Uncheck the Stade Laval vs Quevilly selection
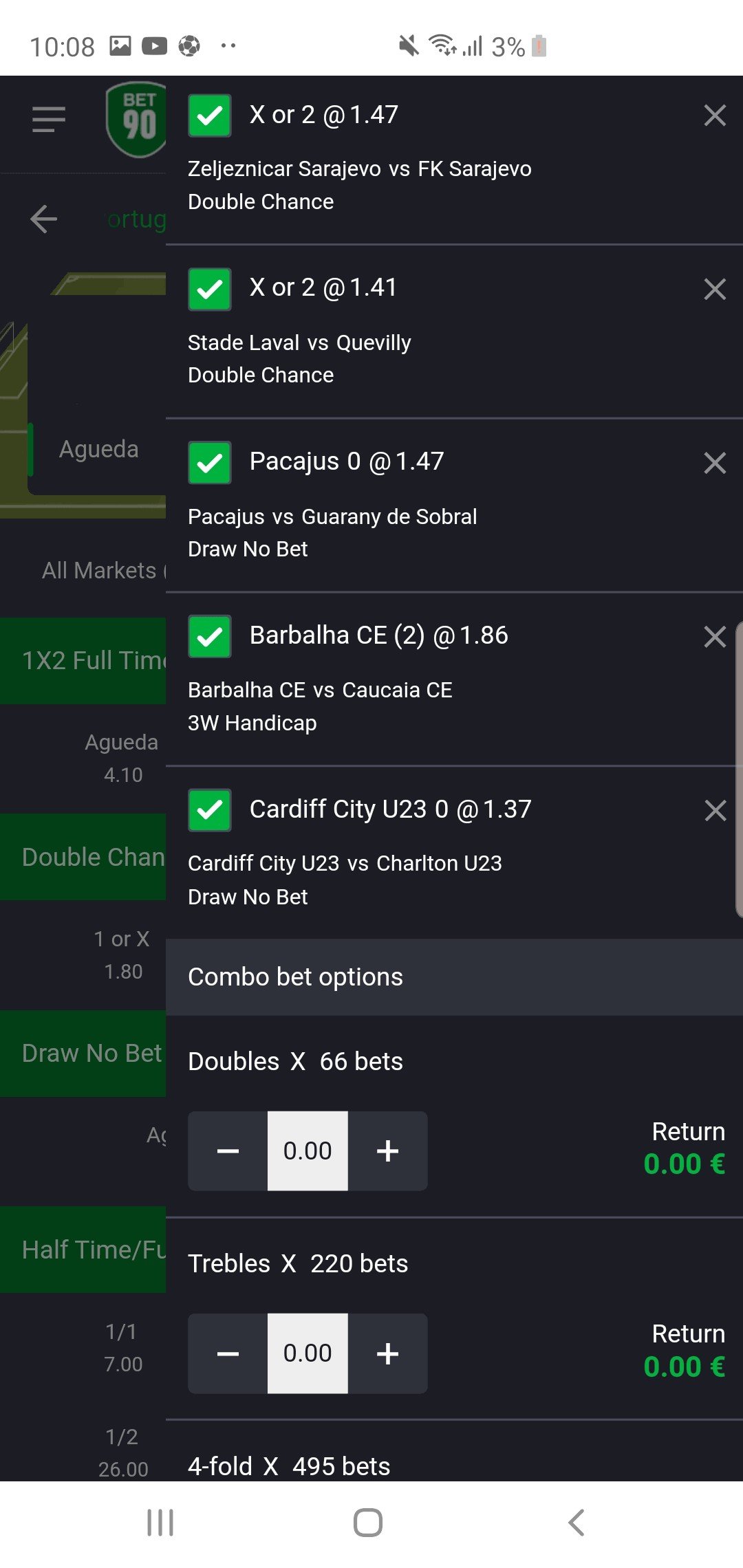This screenshot has height=1568, width=743. pos(210,290)
